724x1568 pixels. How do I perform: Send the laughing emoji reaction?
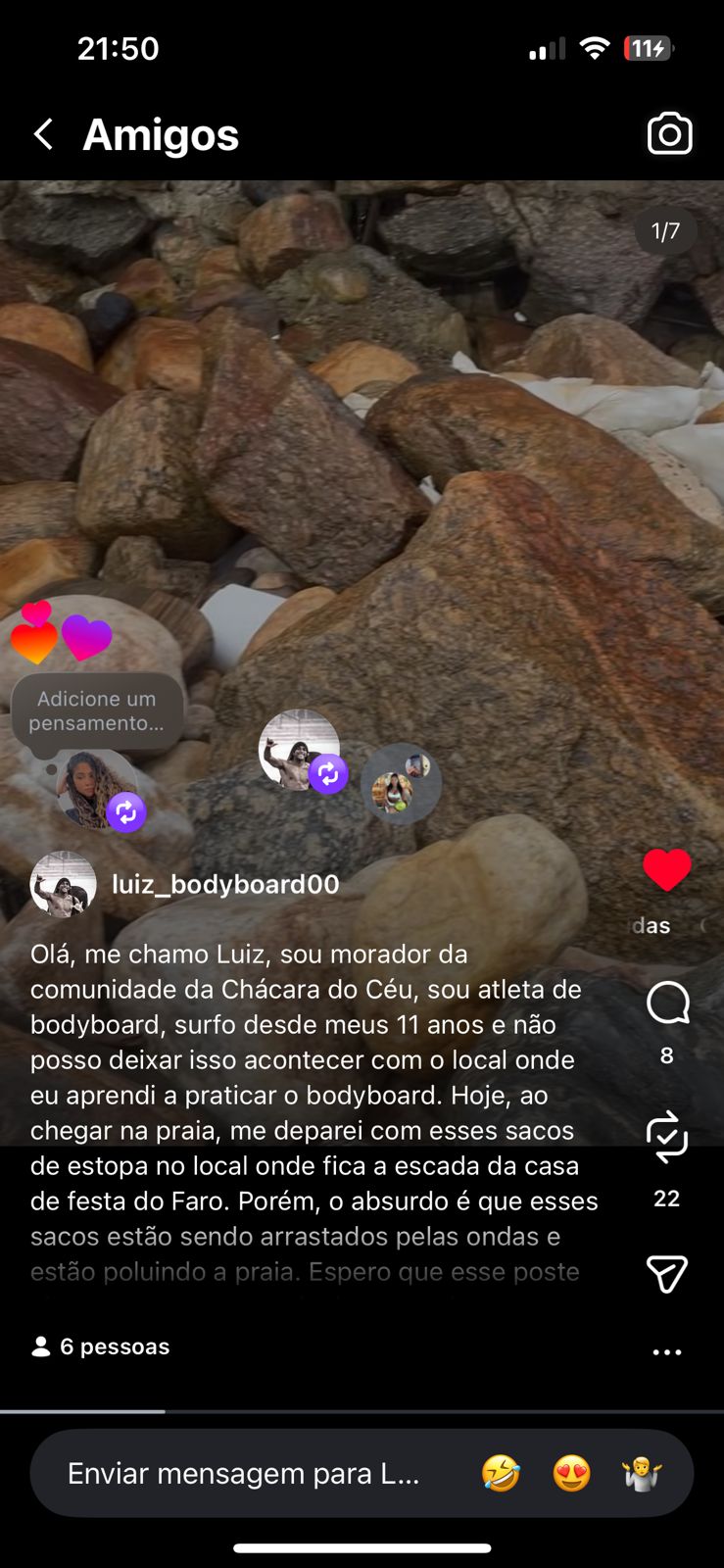click(x=501, y=1473)
